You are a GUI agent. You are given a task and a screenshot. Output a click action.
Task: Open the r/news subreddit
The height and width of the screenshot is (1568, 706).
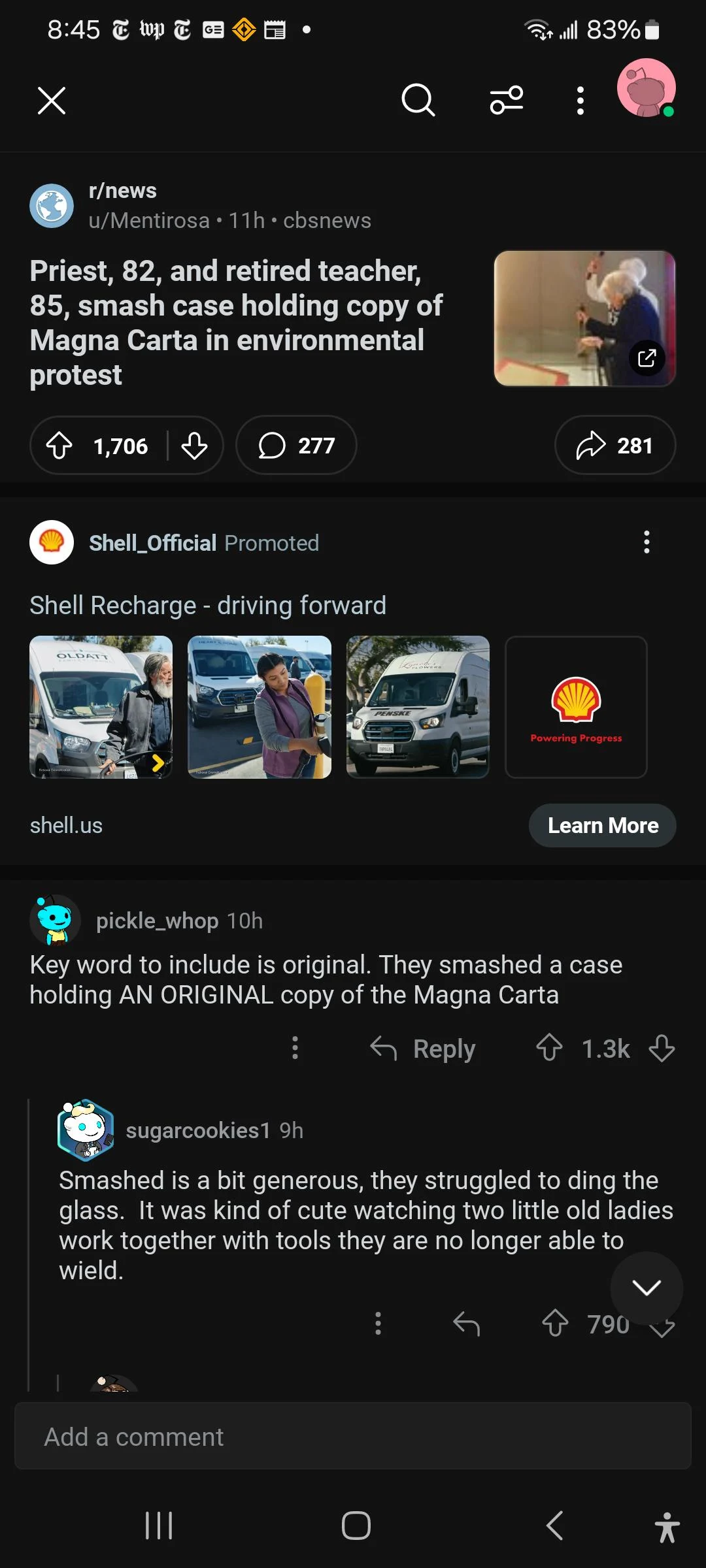122,191
